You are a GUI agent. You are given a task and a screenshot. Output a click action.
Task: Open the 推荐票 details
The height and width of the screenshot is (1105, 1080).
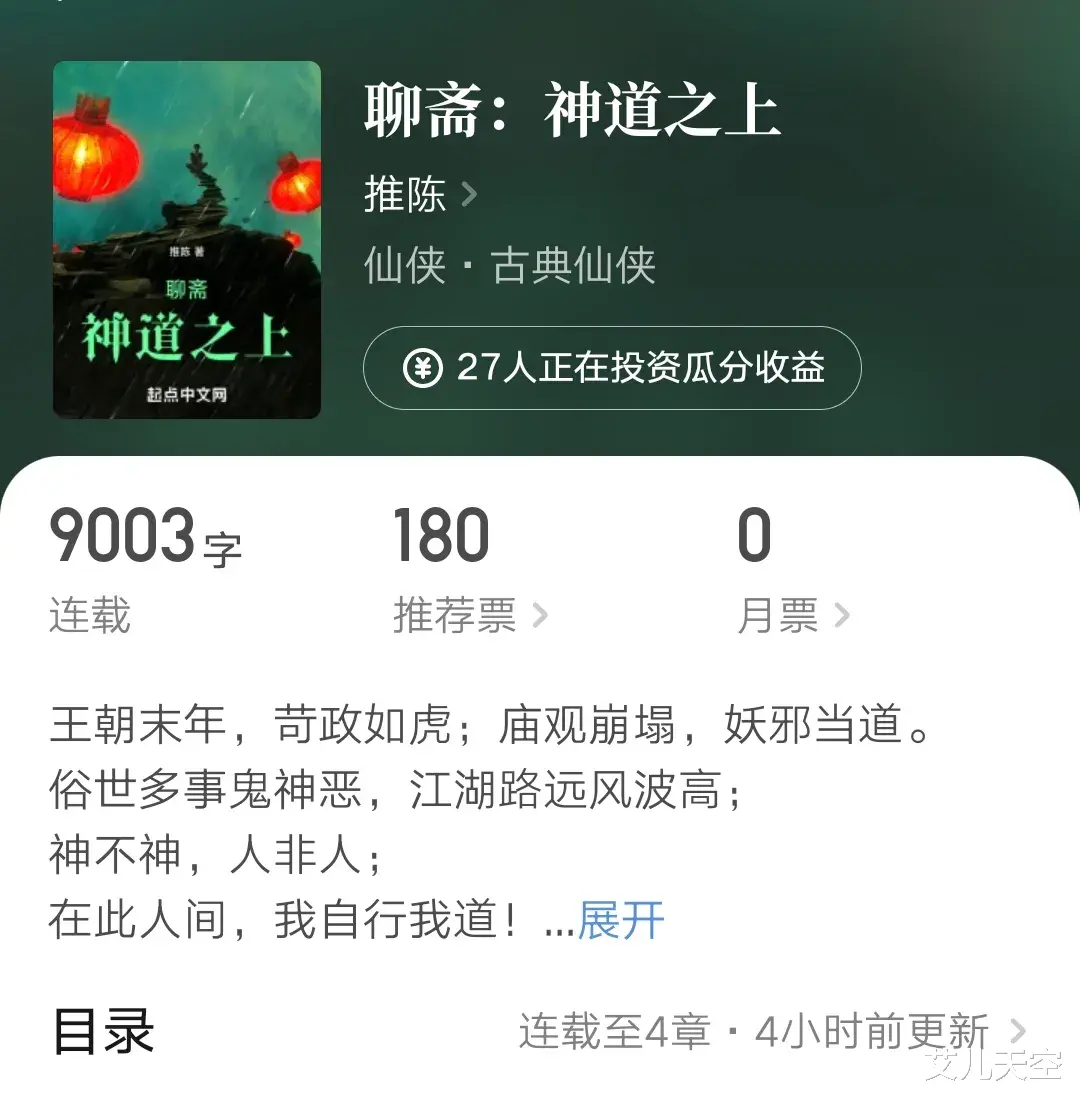(470, 615)
